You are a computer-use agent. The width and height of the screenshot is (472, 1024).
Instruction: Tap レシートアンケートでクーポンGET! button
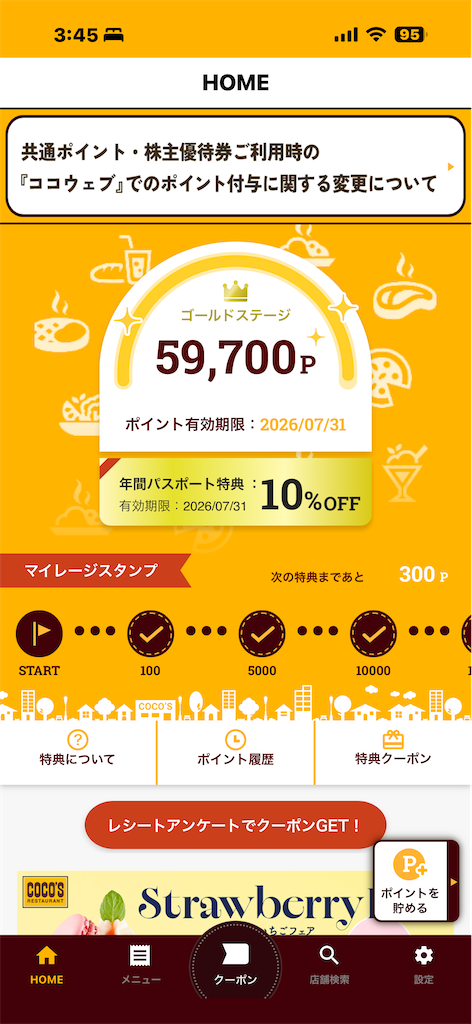236,825
